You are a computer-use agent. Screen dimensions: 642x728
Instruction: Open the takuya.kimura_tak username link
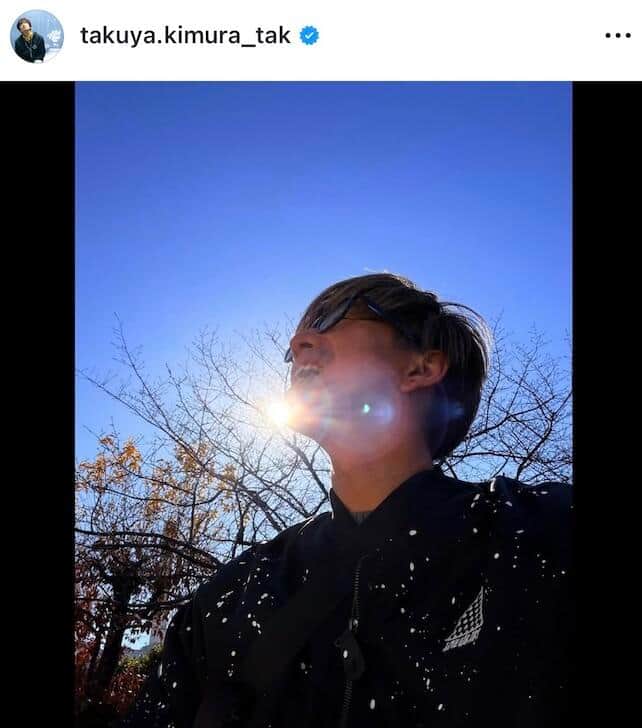(x=185, y=36)
